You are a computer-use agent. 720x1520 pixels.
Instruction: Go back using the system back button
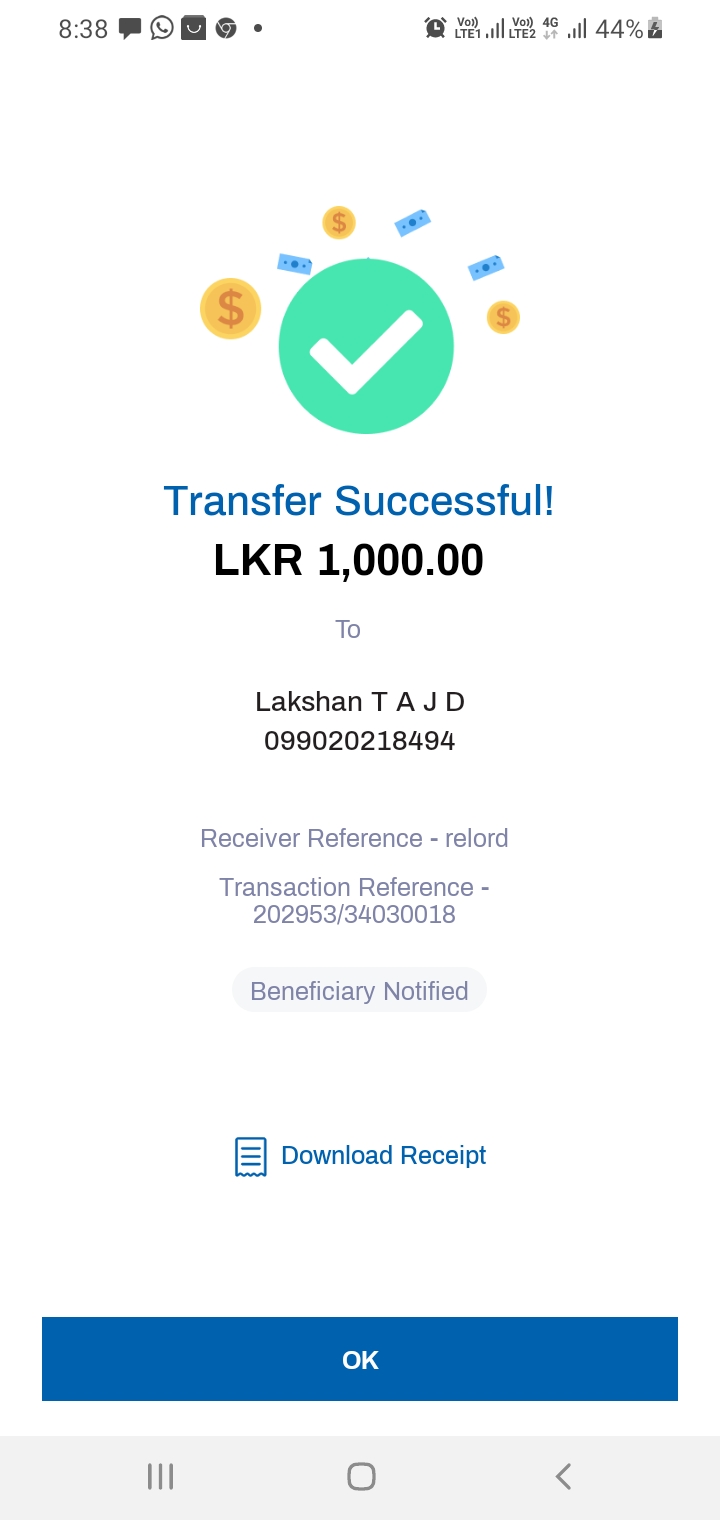[x=563, y=1476]
